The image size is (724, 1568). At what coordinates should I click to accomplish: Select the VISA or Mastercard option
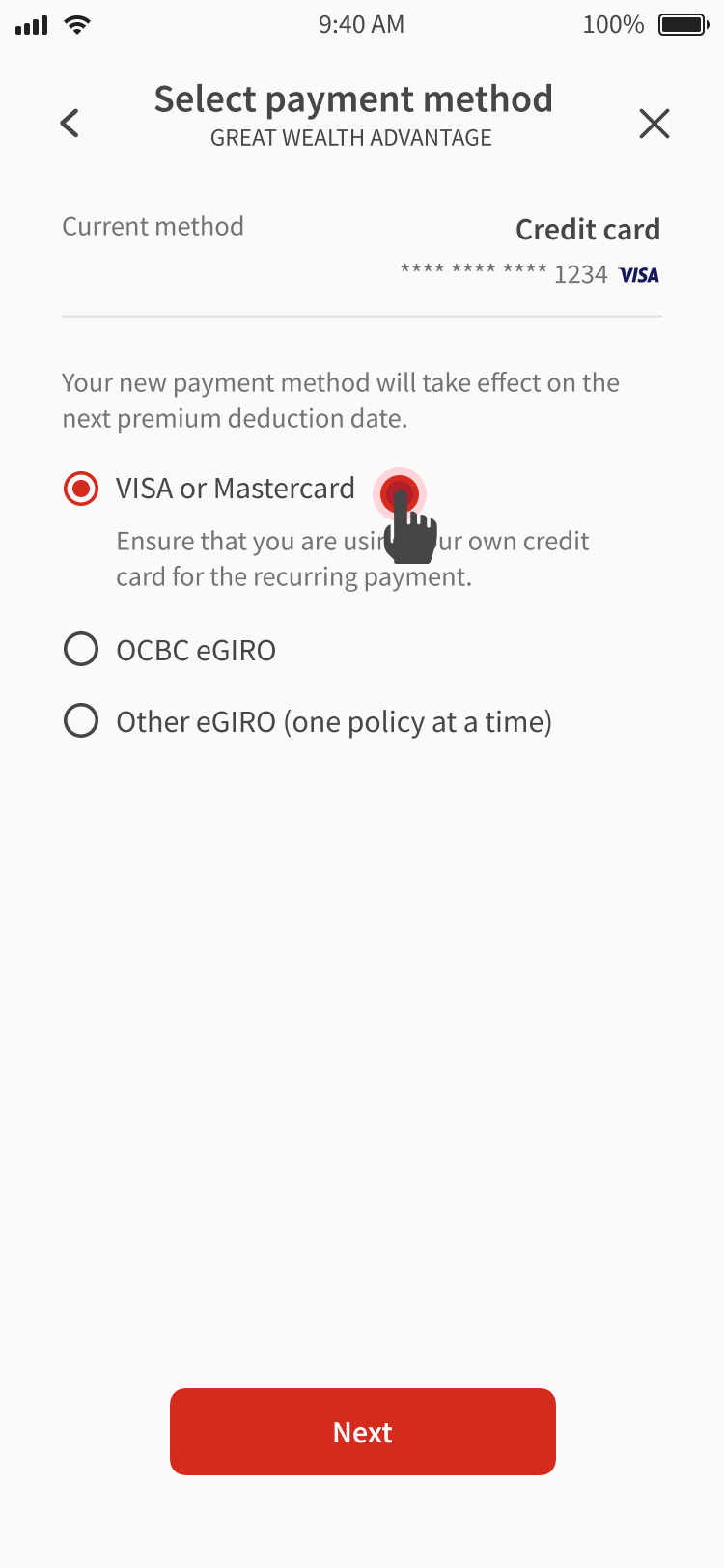click(x=81, y=489)
